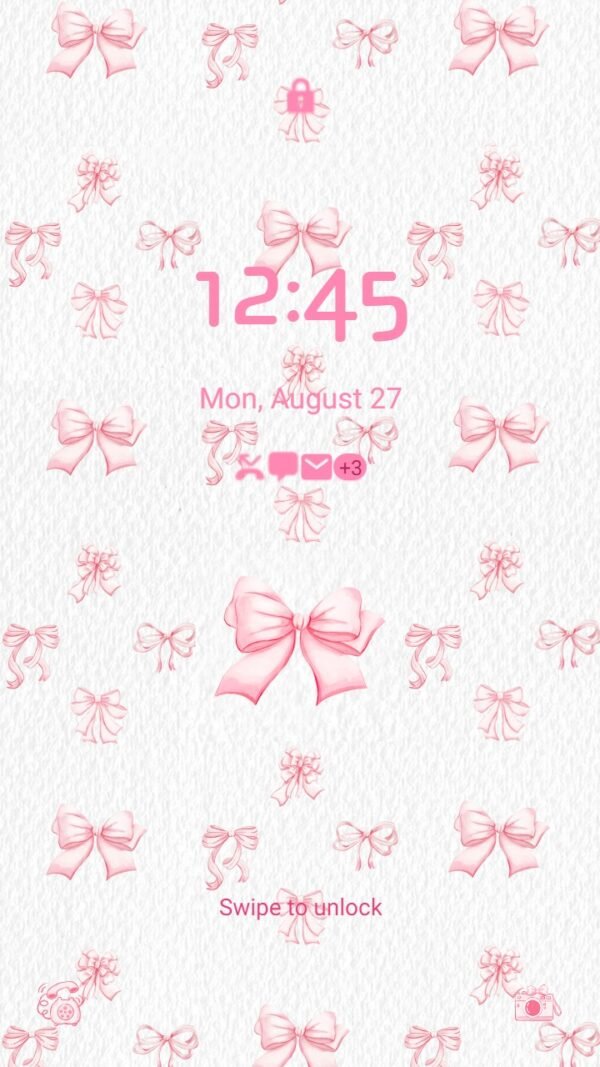This screenshot has width=600, height=1067.
Task: Open the missed call notification icon
Action: tap(250, 467)
